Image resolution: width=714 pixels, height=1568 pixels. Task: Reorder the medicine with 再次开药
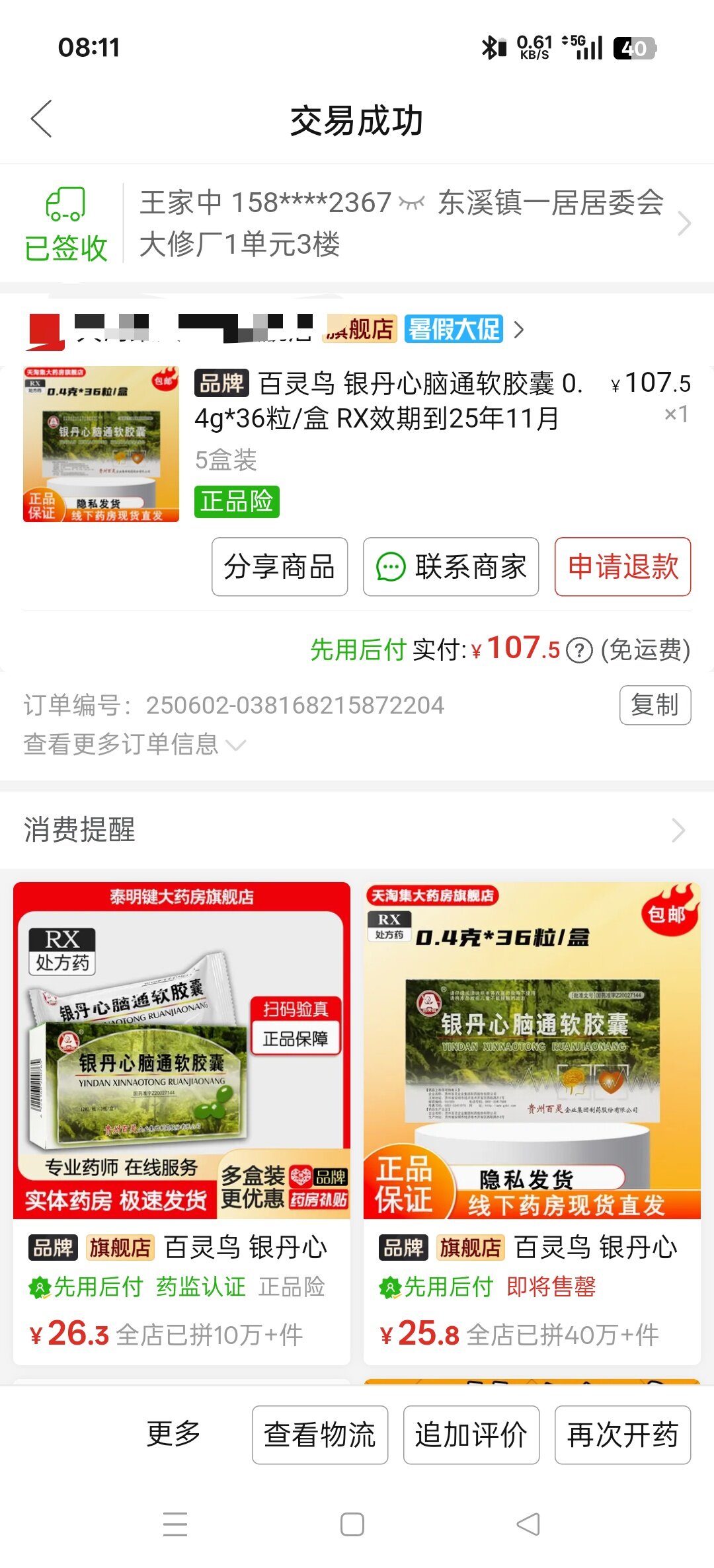(x=623, y=1435)
